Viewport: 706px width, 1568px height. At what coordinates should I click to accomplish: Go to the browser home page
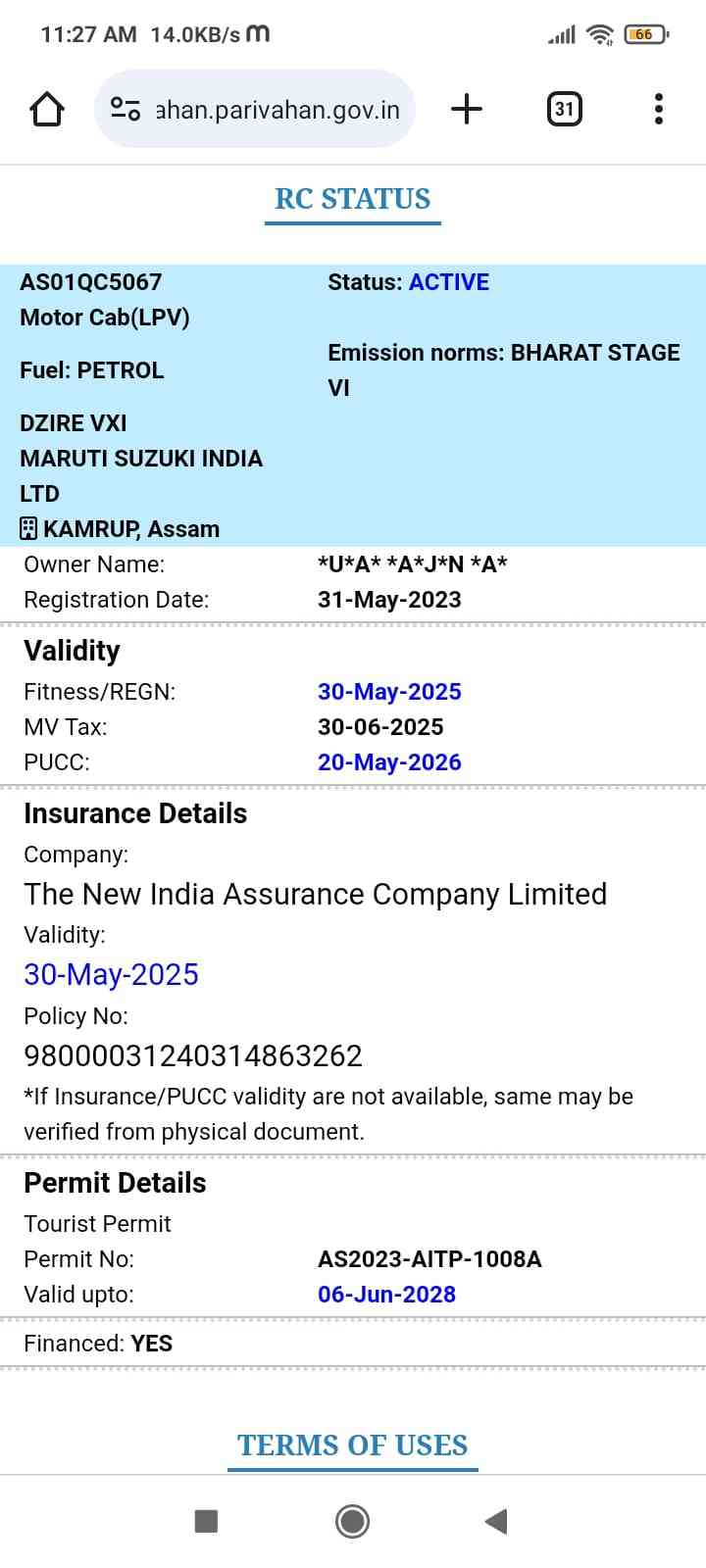(x=47, y=109)
